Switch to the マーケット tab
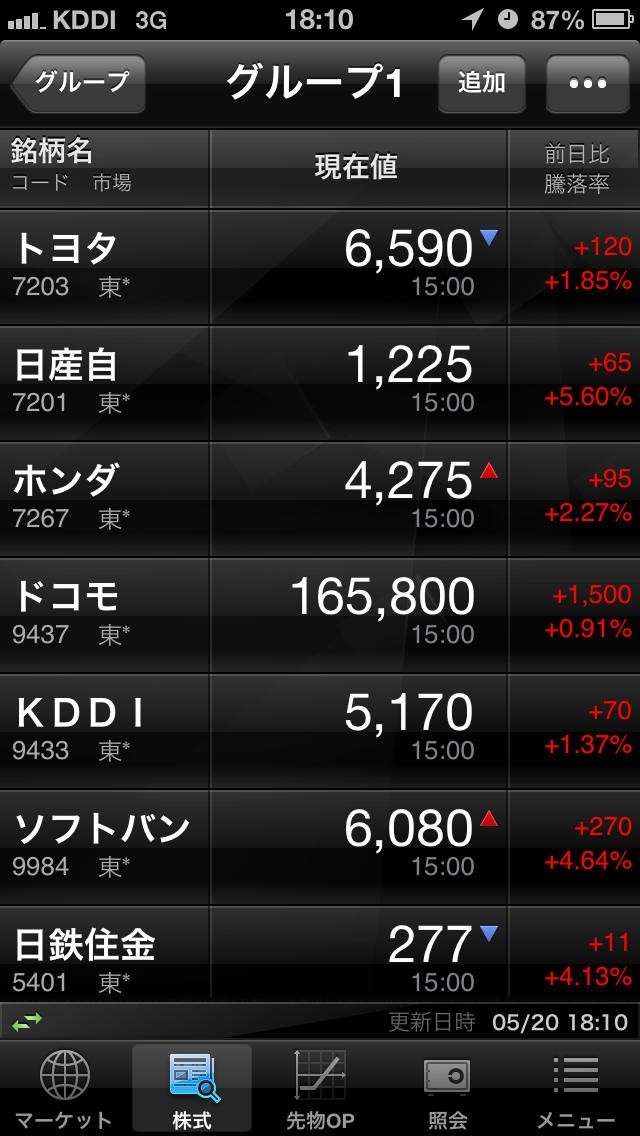The image size is (640, 1136). 64,1090
